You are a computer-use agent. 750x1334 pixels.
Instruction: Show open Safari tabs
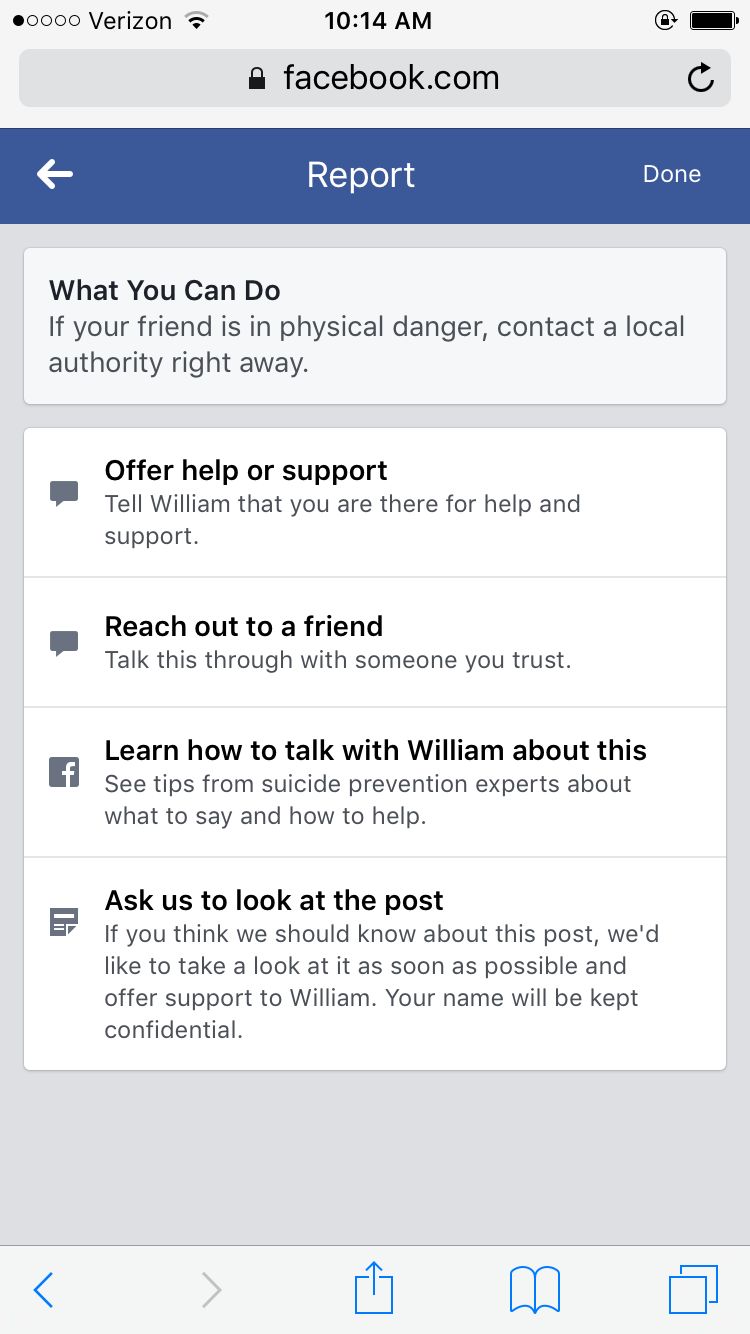click(x=693, y=1290)
